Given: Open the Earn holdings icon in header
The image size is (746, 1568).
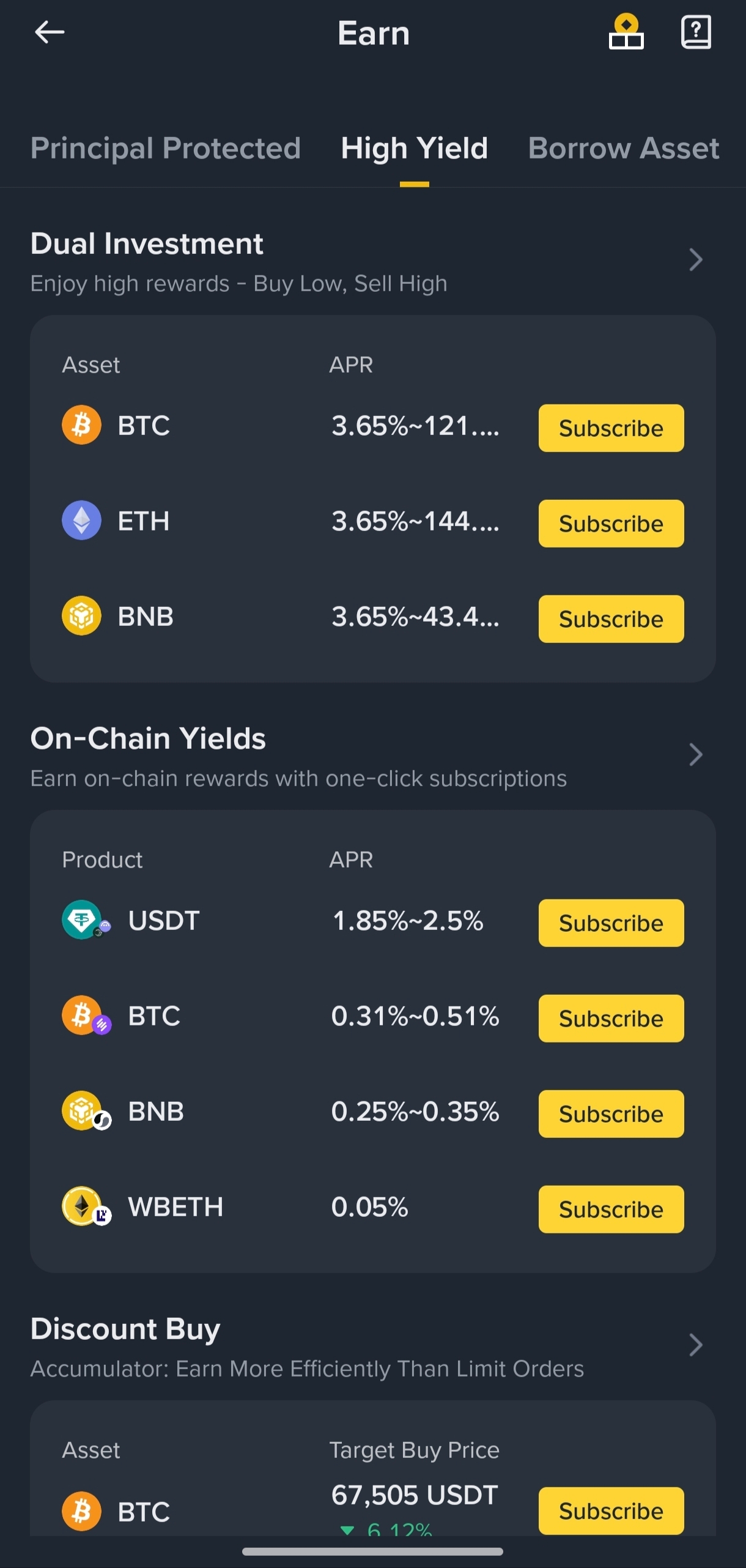Looking at the screenshot, I should (626, 32).
